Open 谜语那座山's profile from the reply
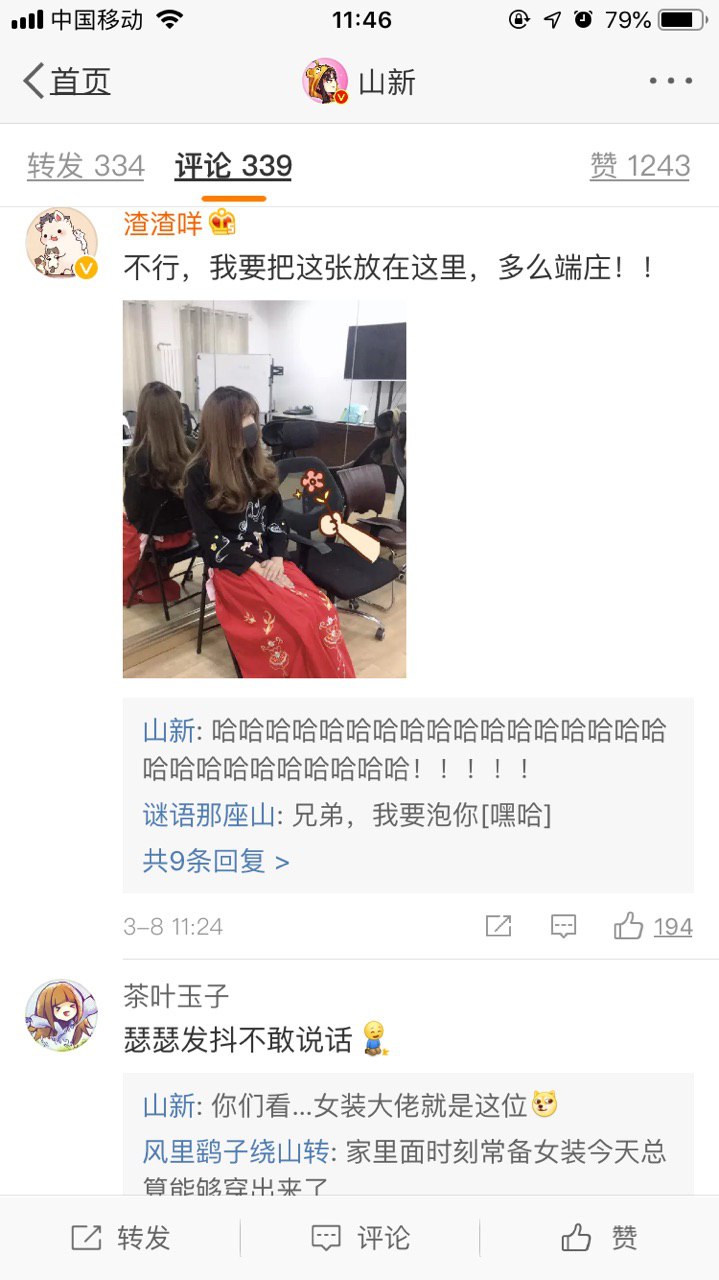 coord(208,815)
